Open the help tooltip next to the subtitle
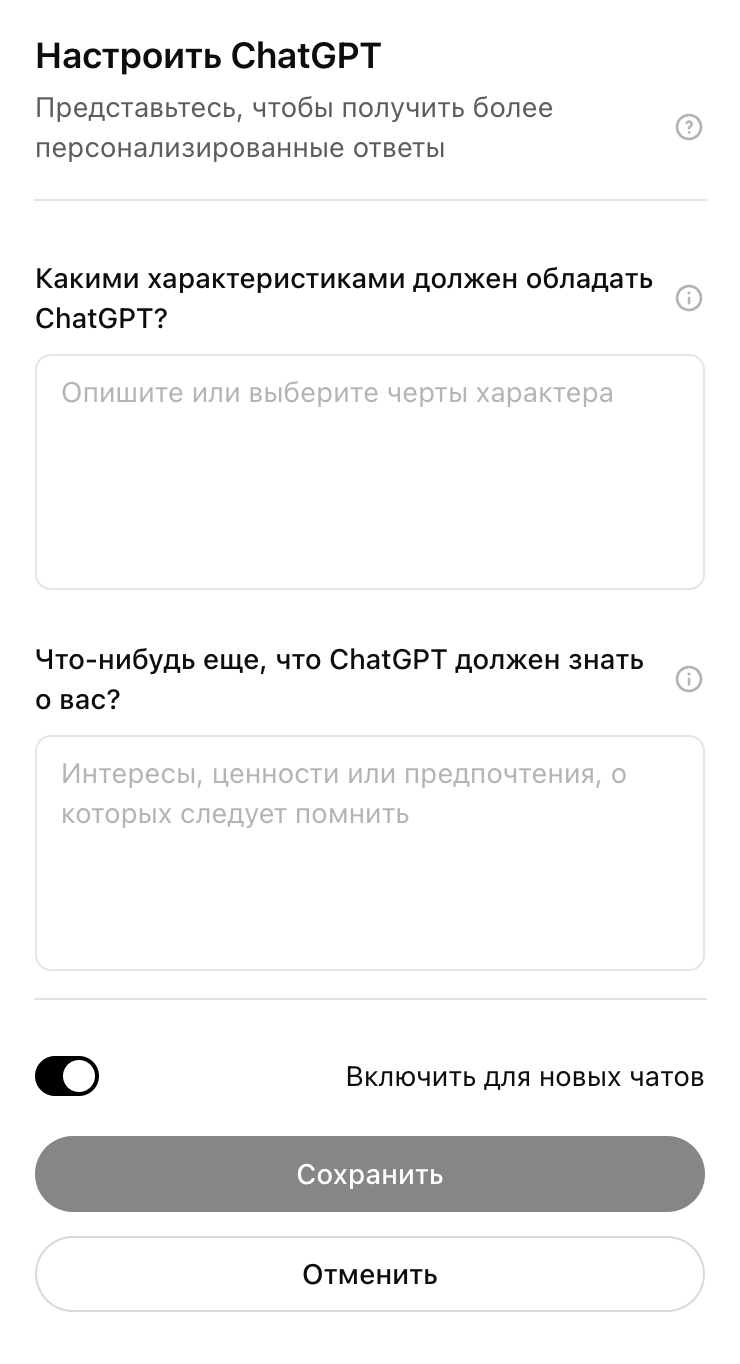740x1364 pixels. coord(688,128)
